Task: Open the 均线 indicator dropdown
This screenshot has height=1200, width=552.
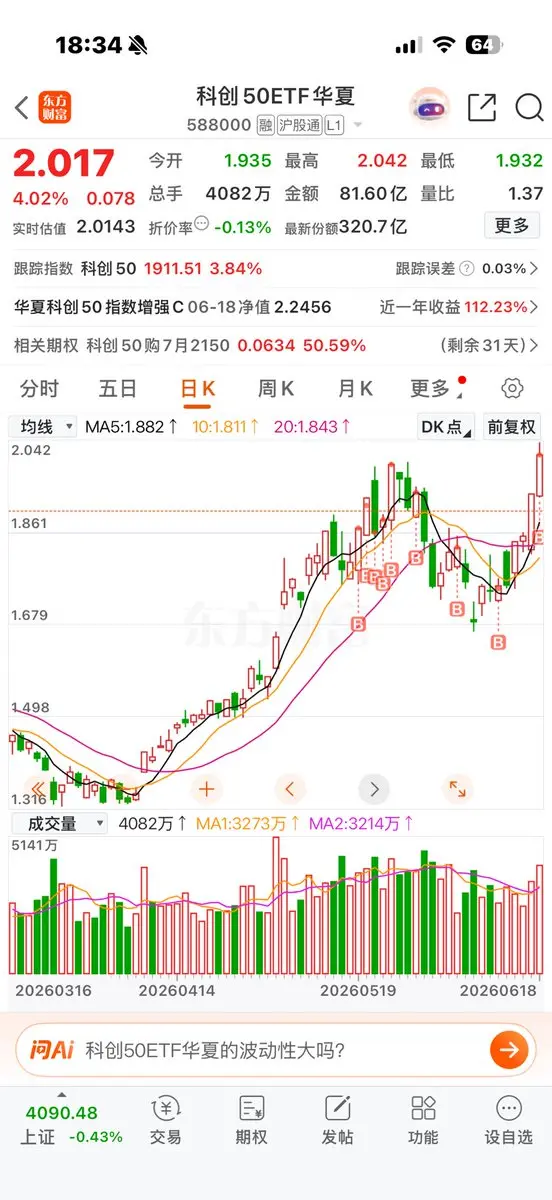Action: point(43,427)
